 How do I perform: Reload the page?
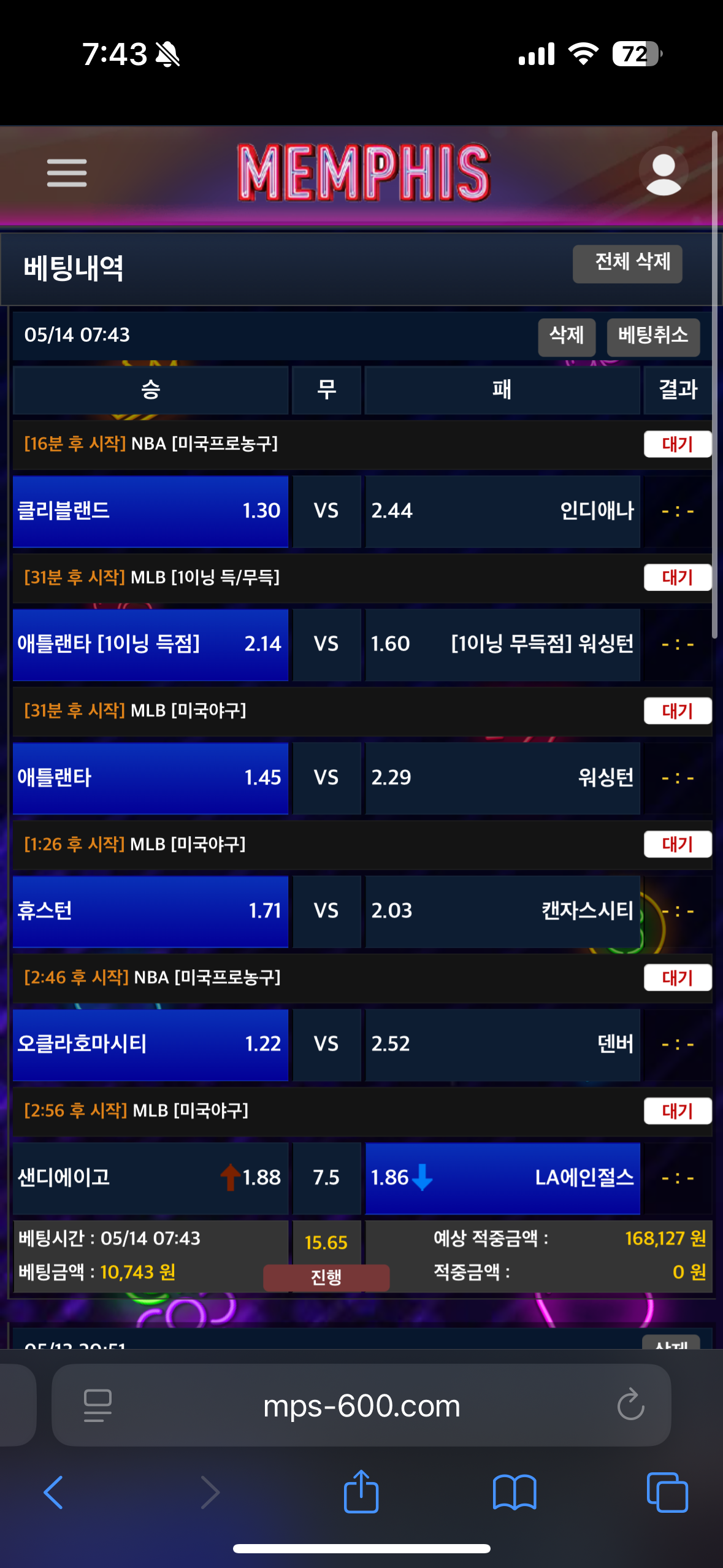(630, 1405)
